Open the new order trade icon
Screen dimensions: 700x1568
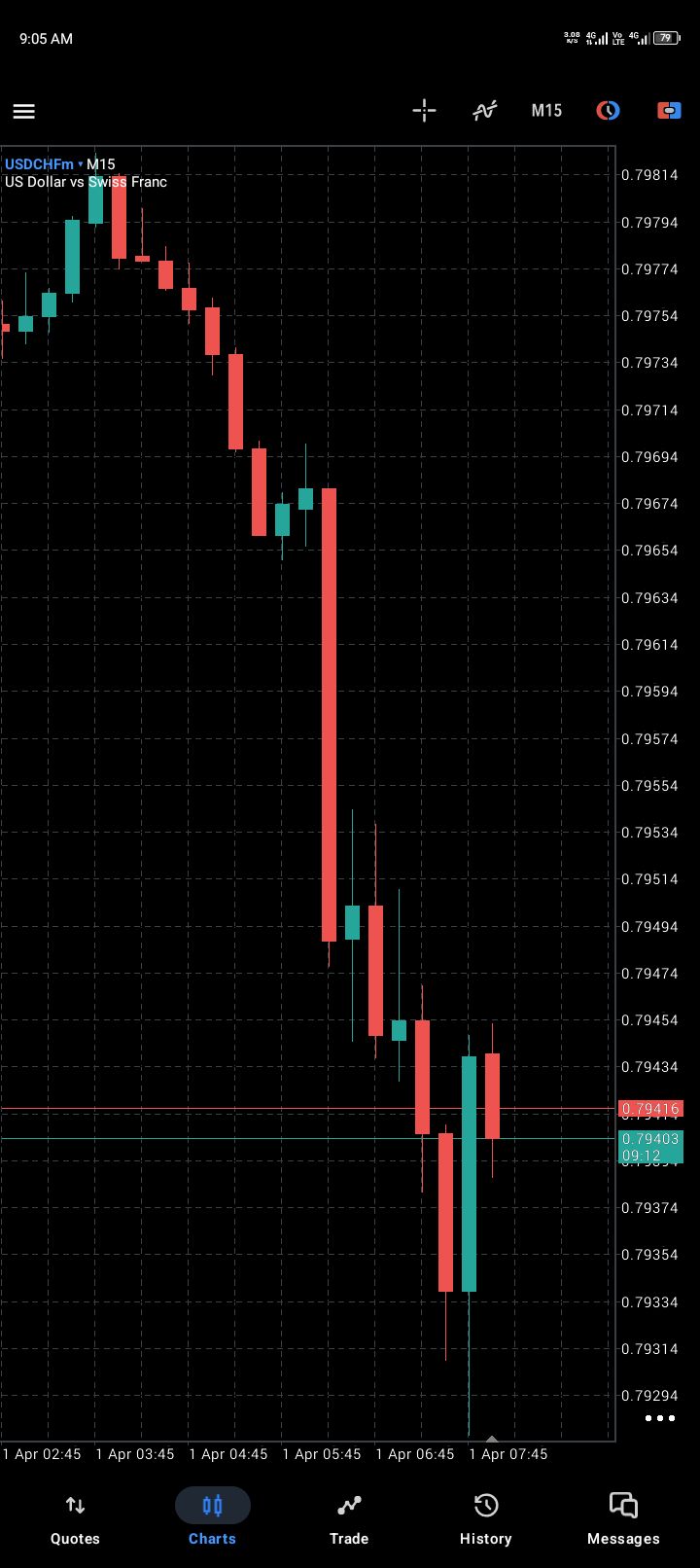click(669, 111)
